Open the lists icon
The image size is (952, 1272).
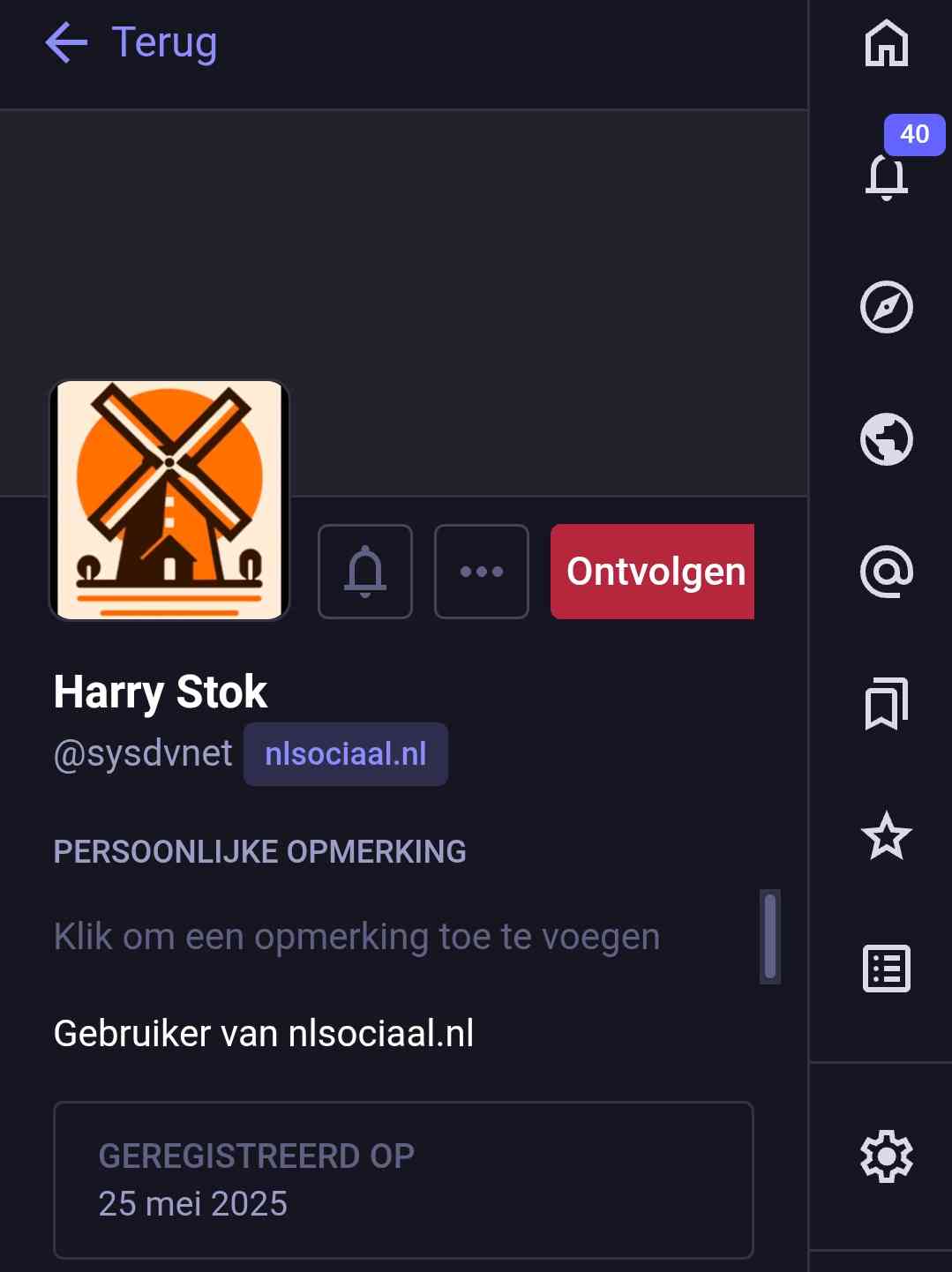[886, 969]
